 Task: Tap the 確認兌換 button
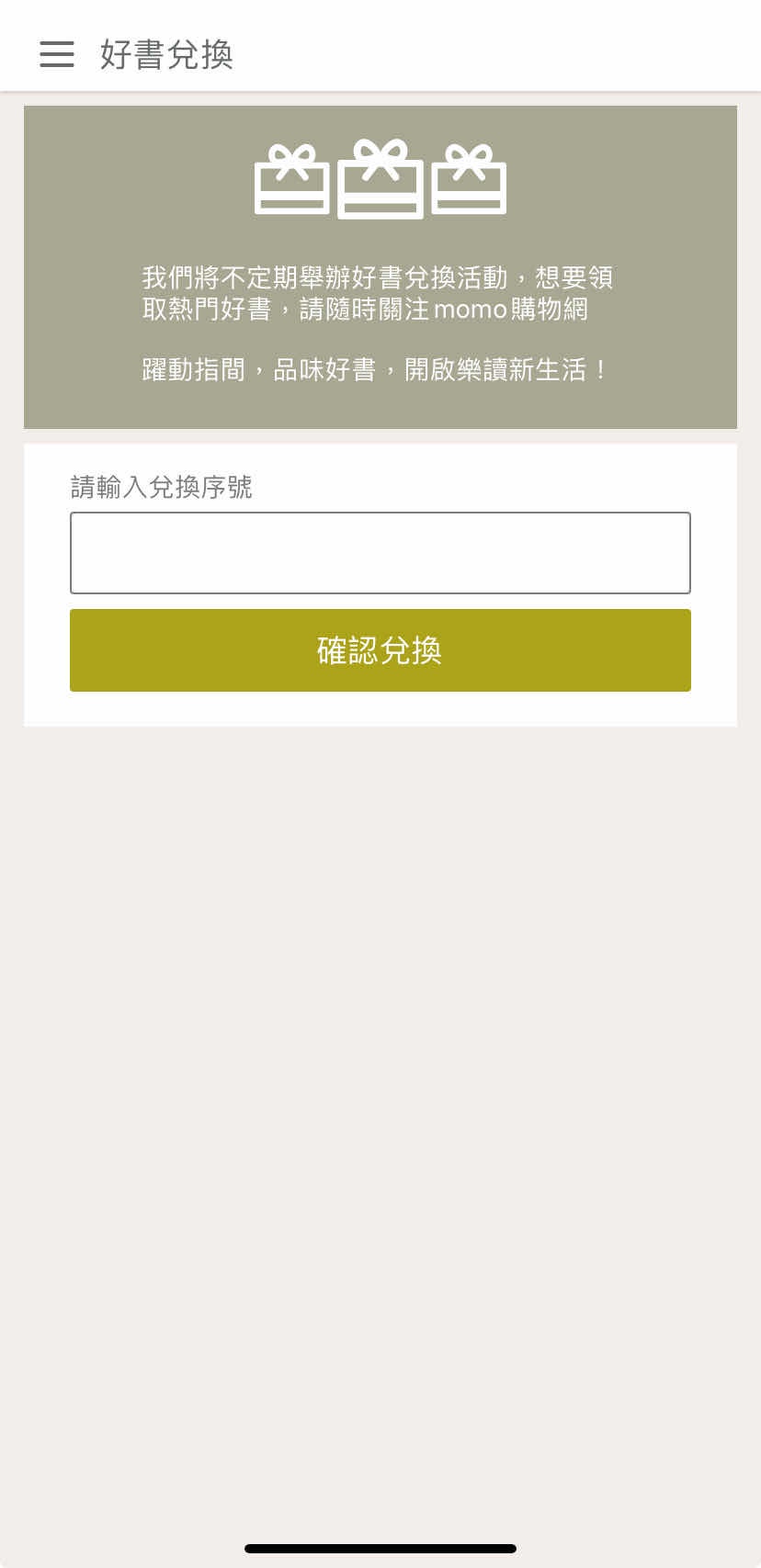tap(380, 650)
